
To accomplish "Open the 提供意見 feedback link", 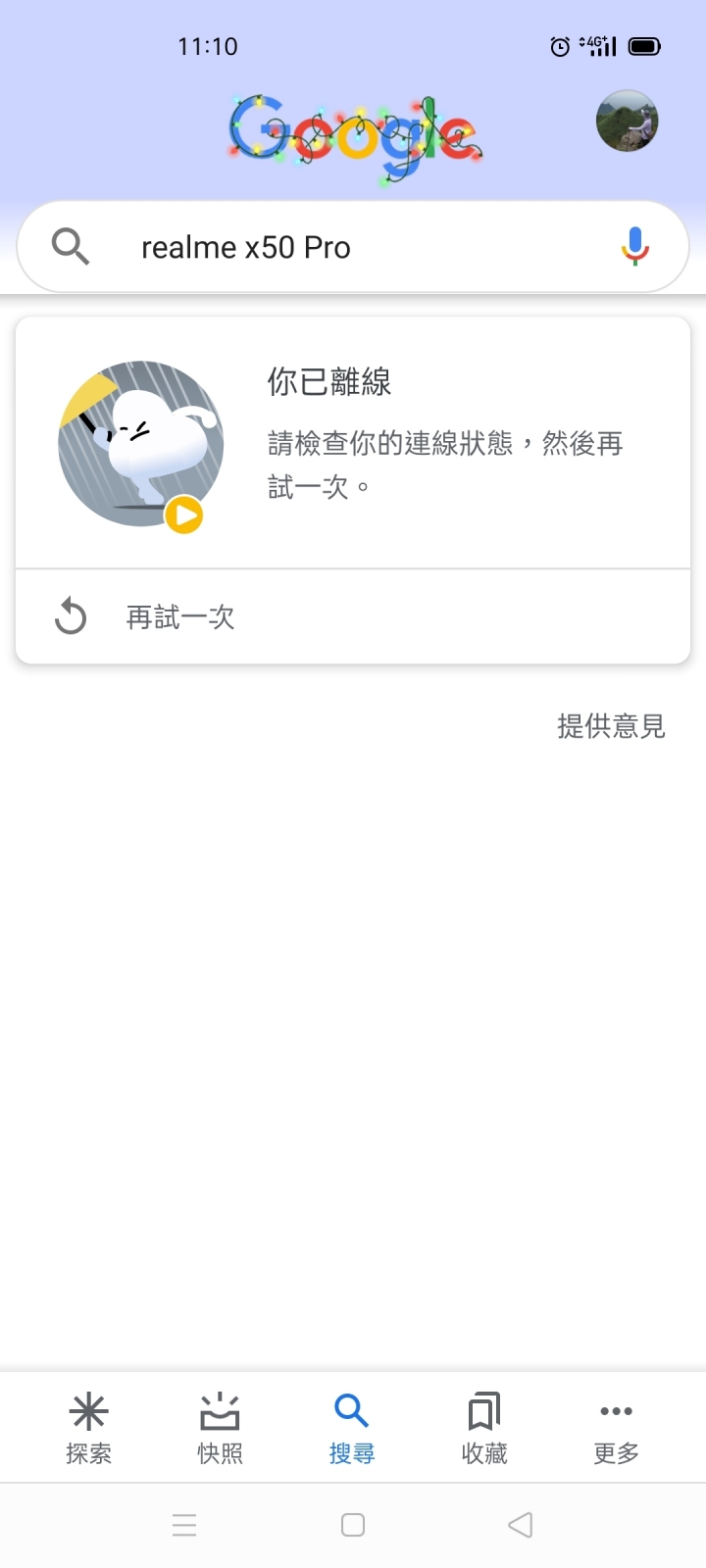I will click(611, 726).
